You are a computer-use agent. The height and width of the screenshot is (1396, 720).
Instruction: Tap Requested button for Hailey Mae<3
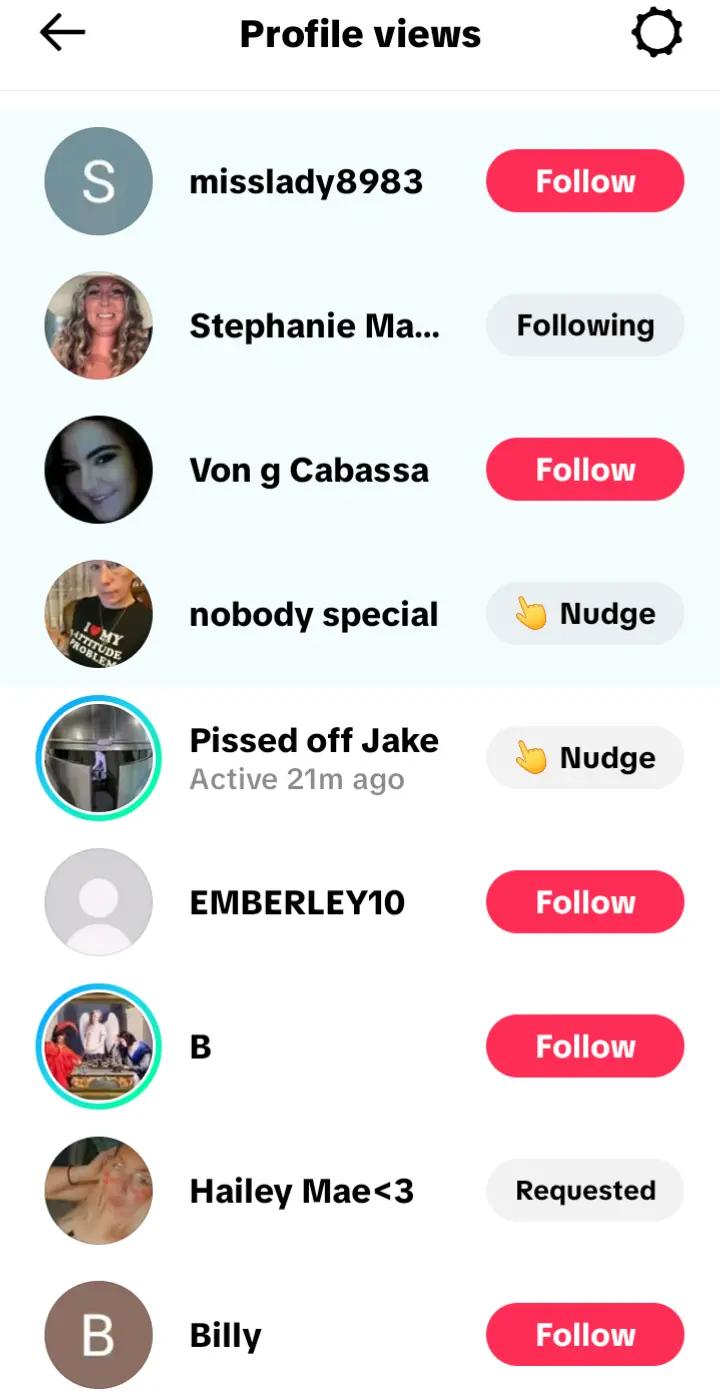(x=585, y=1190)
